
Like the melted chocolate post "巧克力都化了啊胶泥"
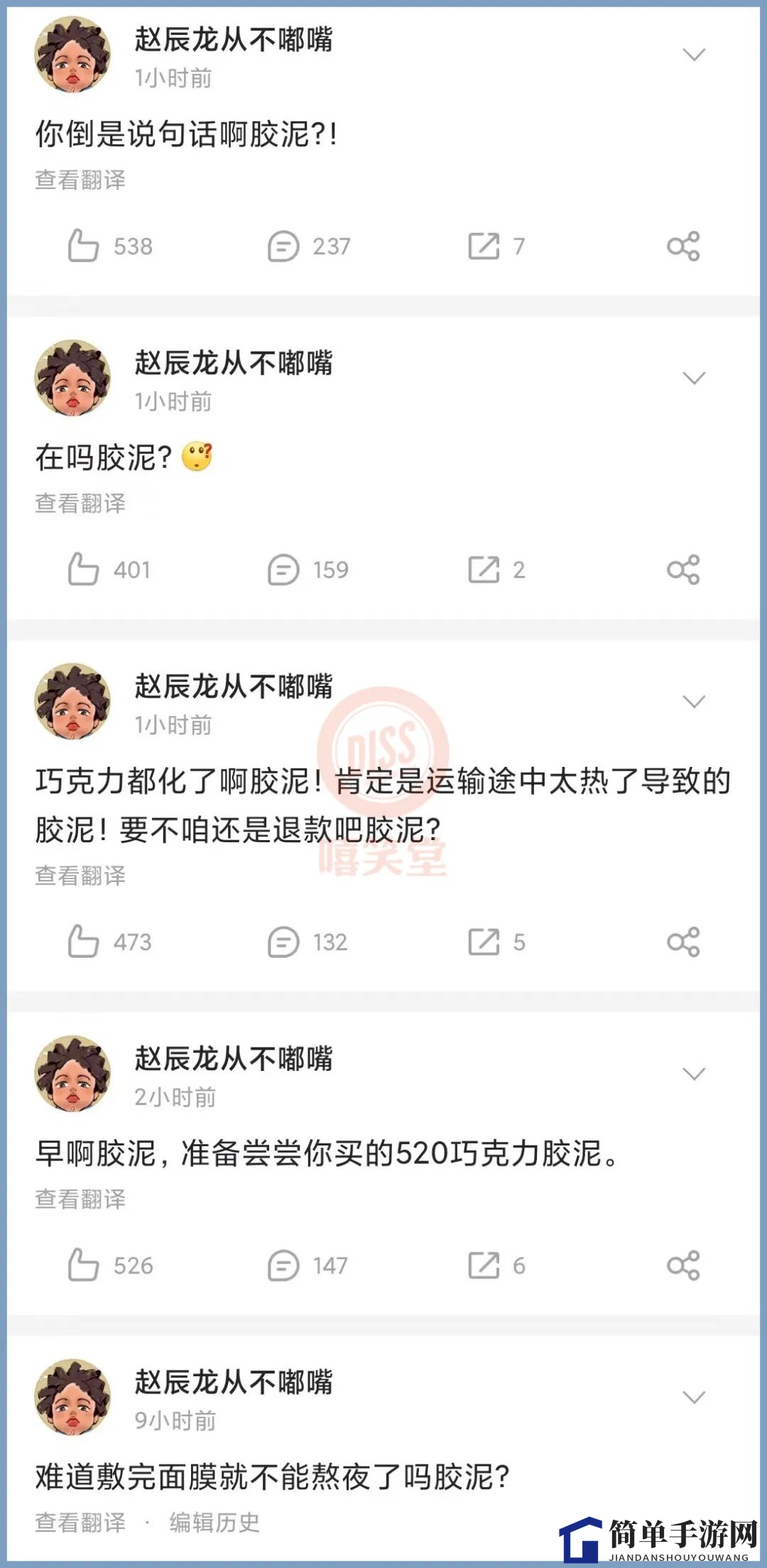point(84,942)
